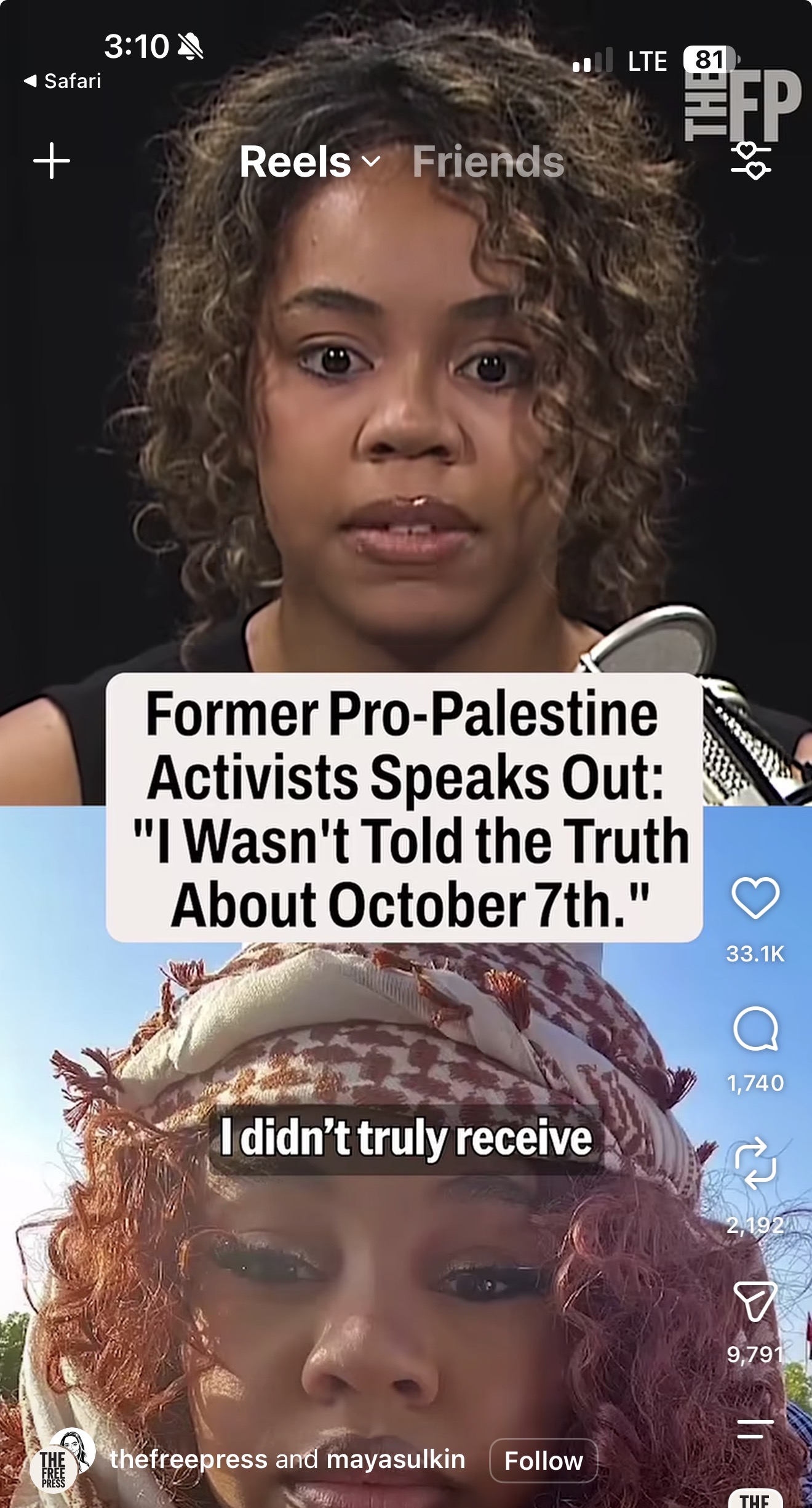Screen dimensions: 812x1508
Task: Like this reel
Action: pyautogui.click(x=755, y=899)
